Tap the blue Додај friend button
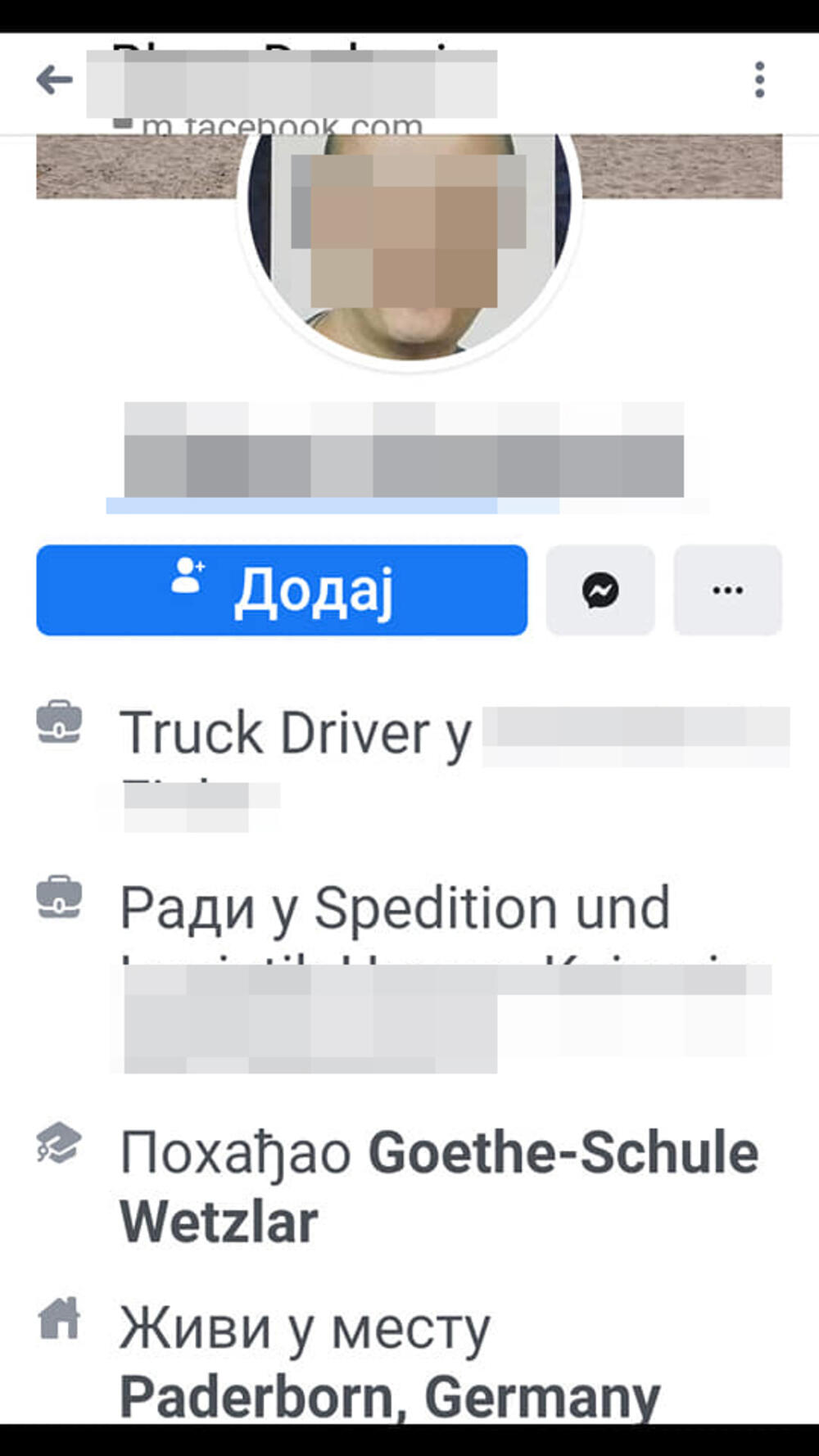This screenshot has height=1456, width=819. [282, 590]
